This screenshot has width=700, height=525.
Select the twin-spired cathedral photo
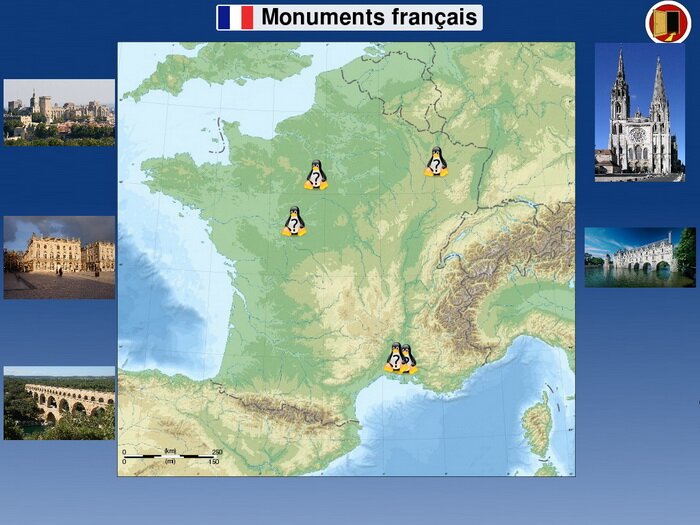pyautogui.click(x=640, y=111)
